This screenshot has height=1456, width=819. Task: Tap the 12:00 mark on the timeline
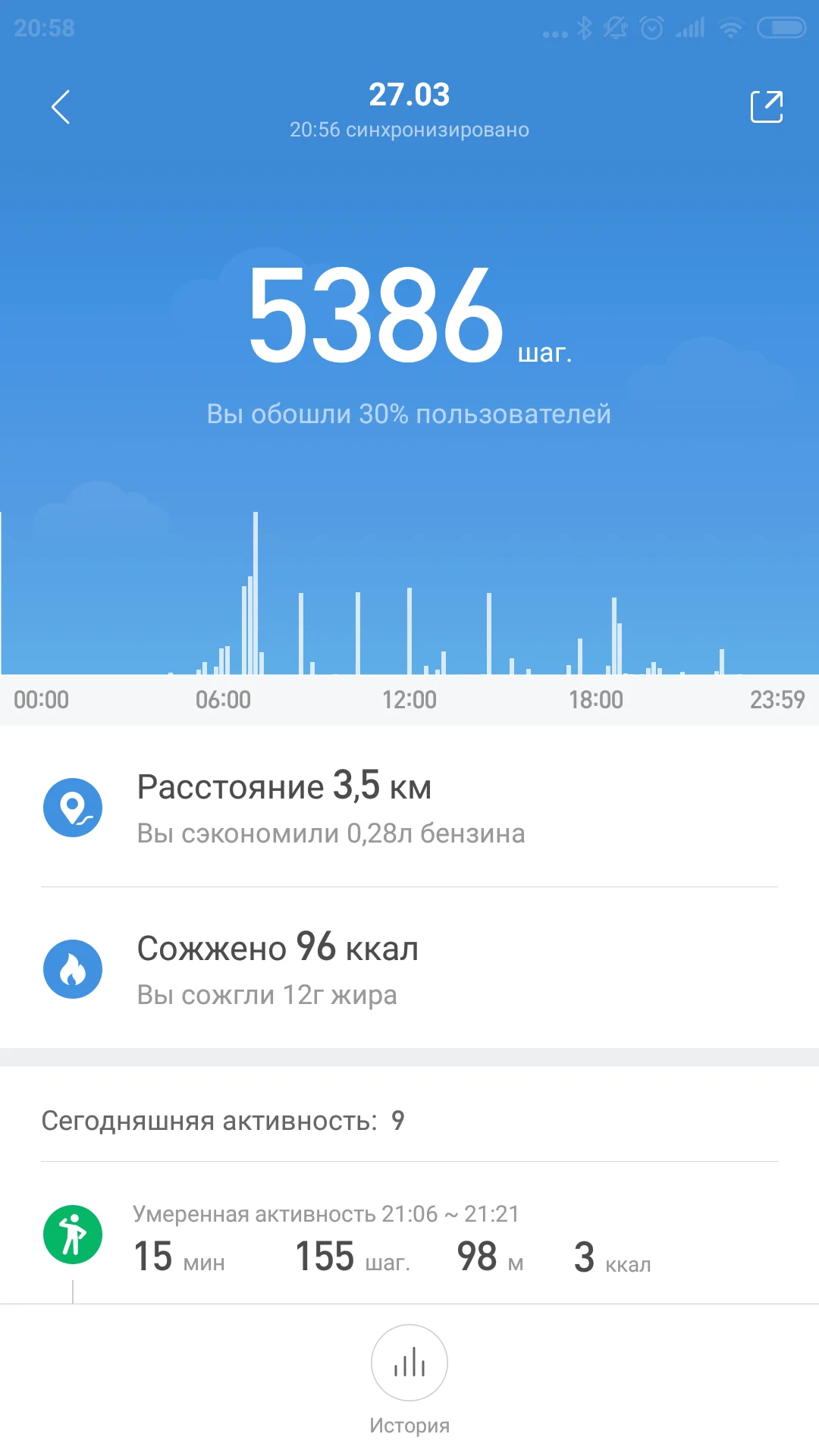410,700
